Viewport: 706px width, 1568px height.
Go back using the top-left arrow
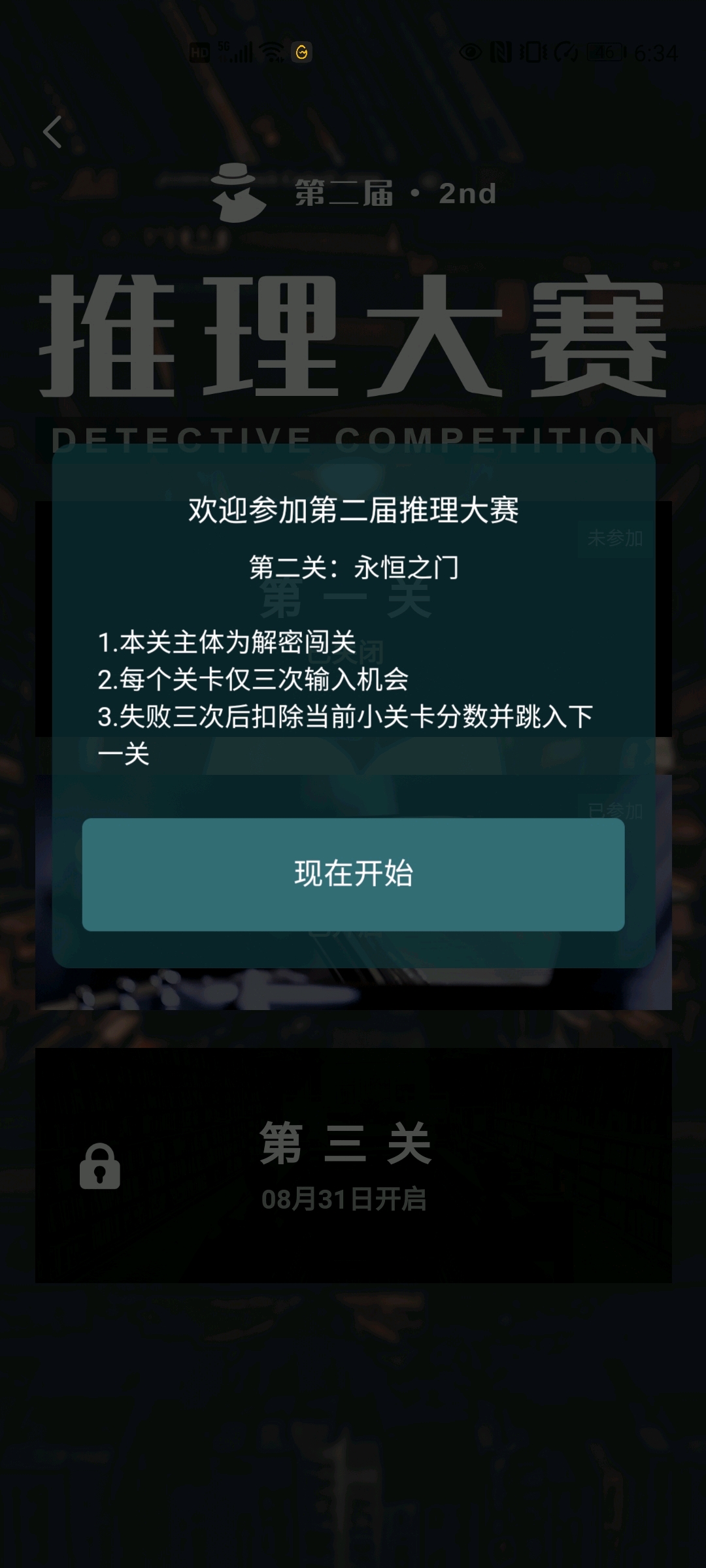(x=52, y=132)
